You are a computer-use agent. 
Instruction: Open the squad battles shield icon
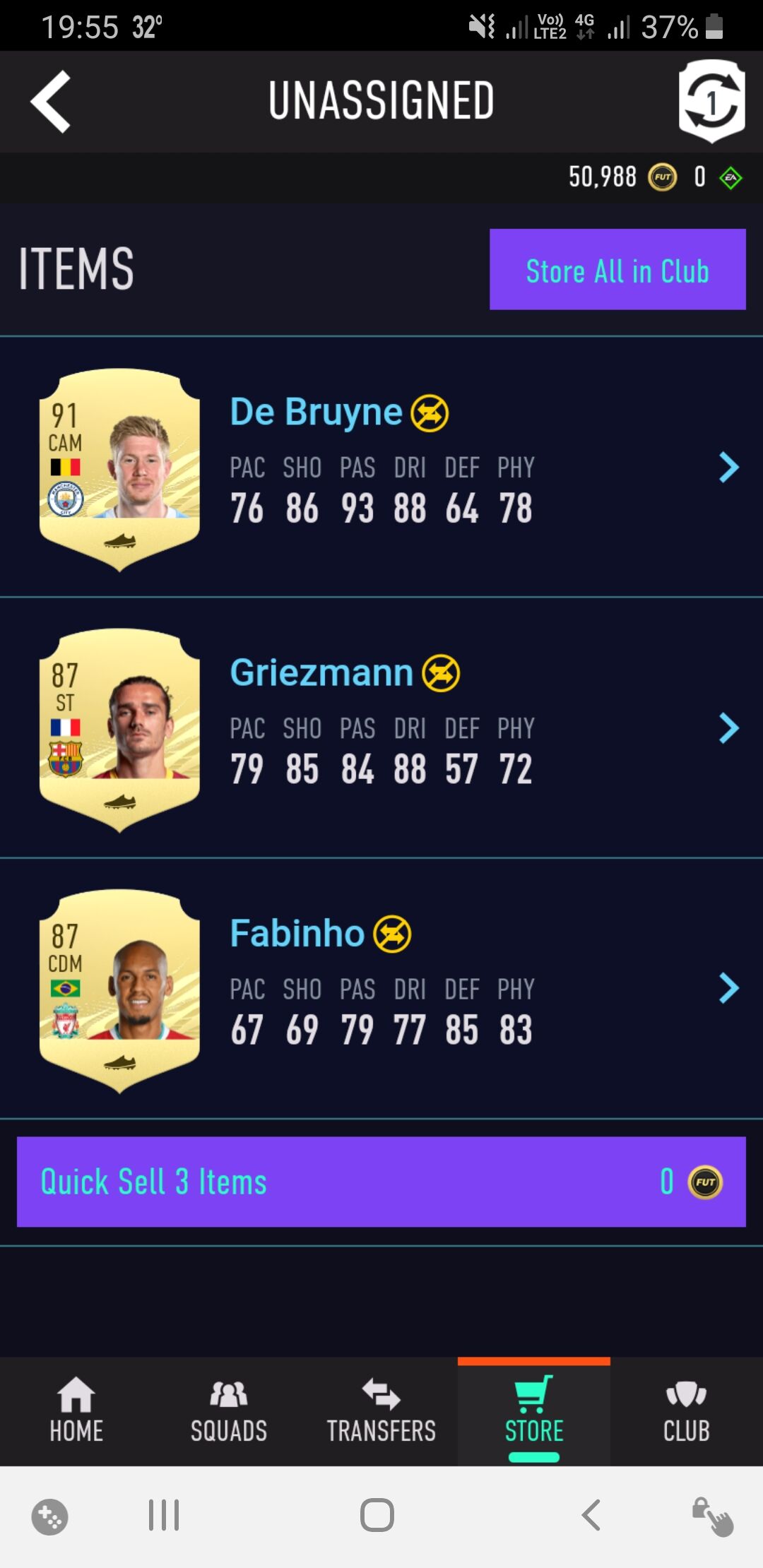point(711,102)
